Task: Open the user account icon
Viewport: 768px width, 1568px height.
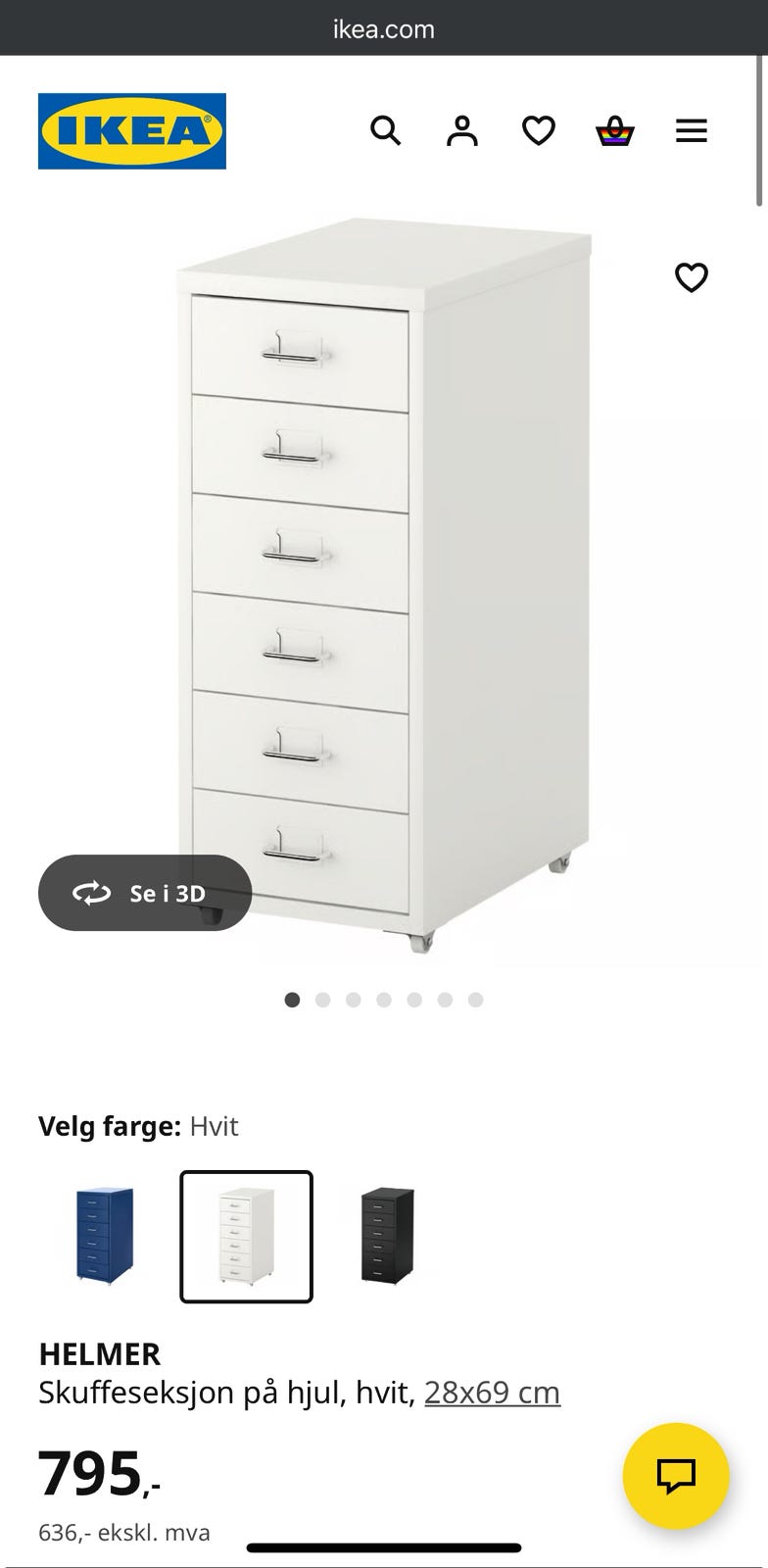Action: point(462,130)
